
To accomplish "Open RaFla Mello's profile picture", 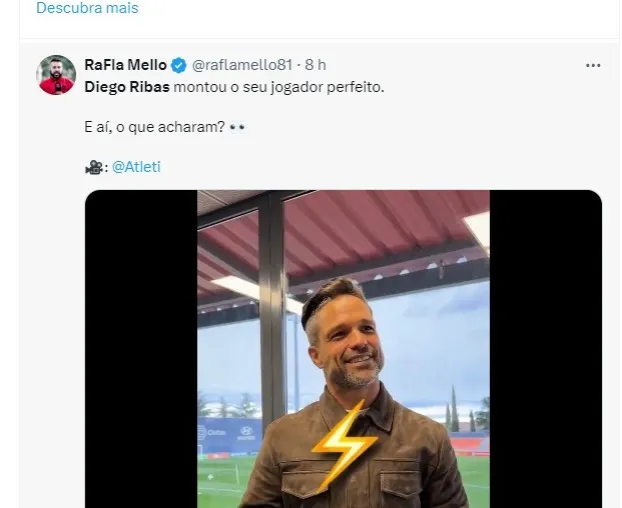I will (56, 75).
